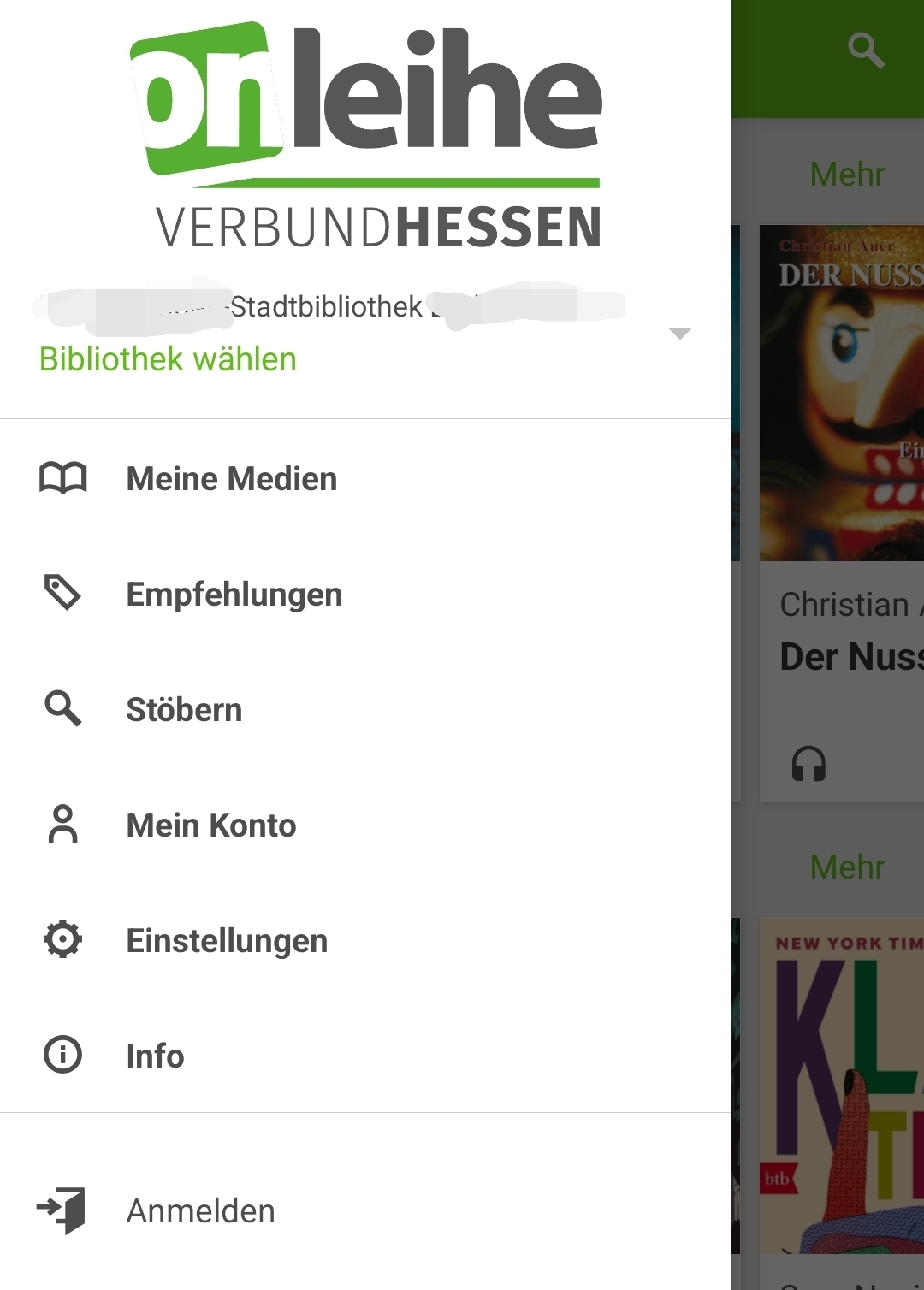Tap the Mehr link above Der Nuss
The width and height of the screenshot is (924, 1290).
tap(847, 175)
